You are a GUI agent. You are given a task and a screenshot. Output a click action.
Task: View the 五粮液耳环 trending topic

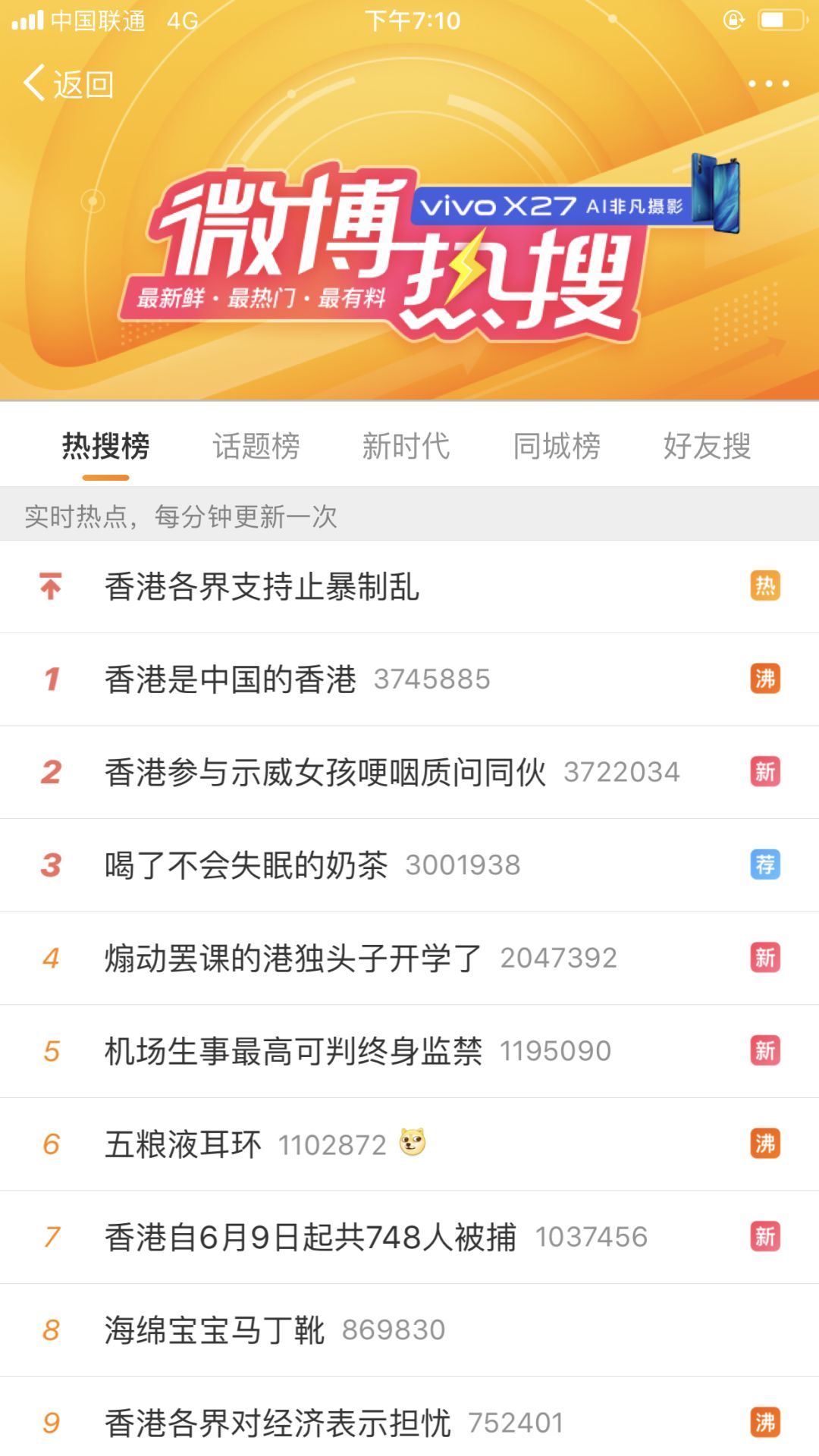pyautogui.click(x=183, y=1144)
